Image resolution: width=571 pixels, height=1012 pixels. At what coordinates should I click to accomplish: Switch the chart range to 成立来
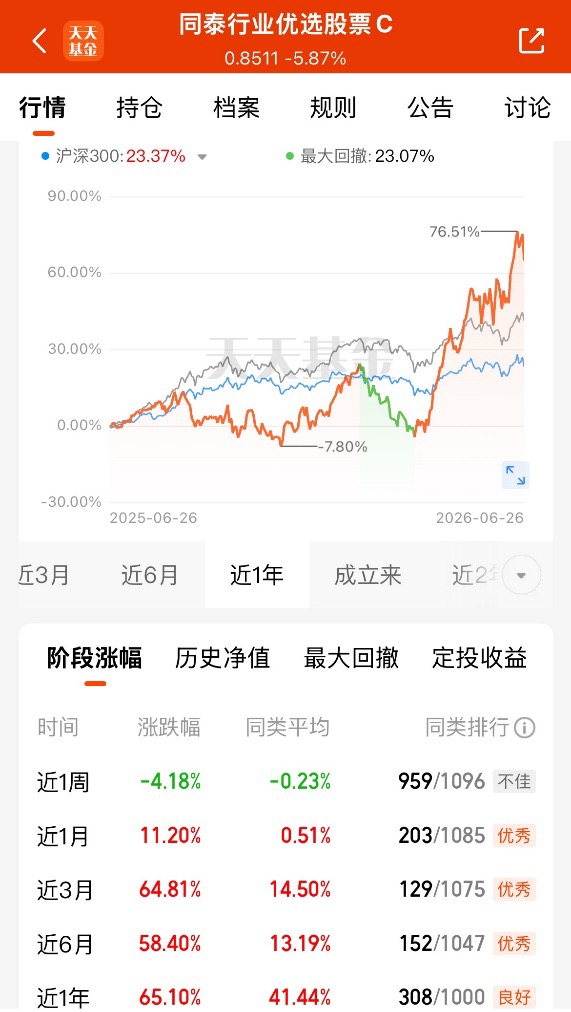(x=368, y=574)
